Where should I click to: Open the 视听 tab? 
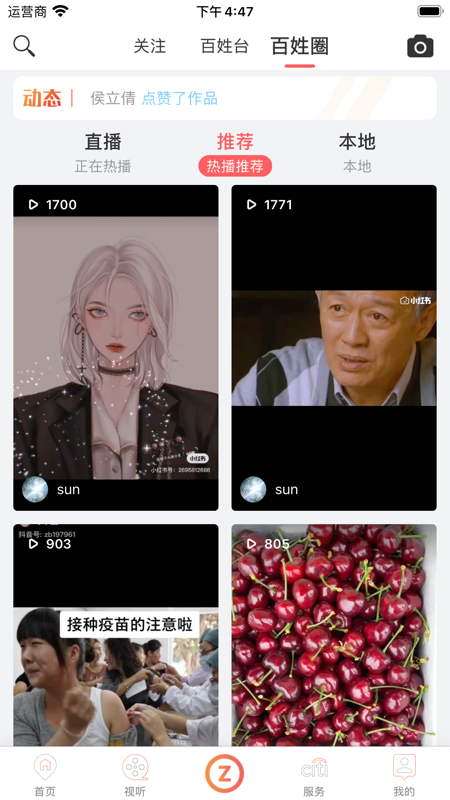pos(135,774)
